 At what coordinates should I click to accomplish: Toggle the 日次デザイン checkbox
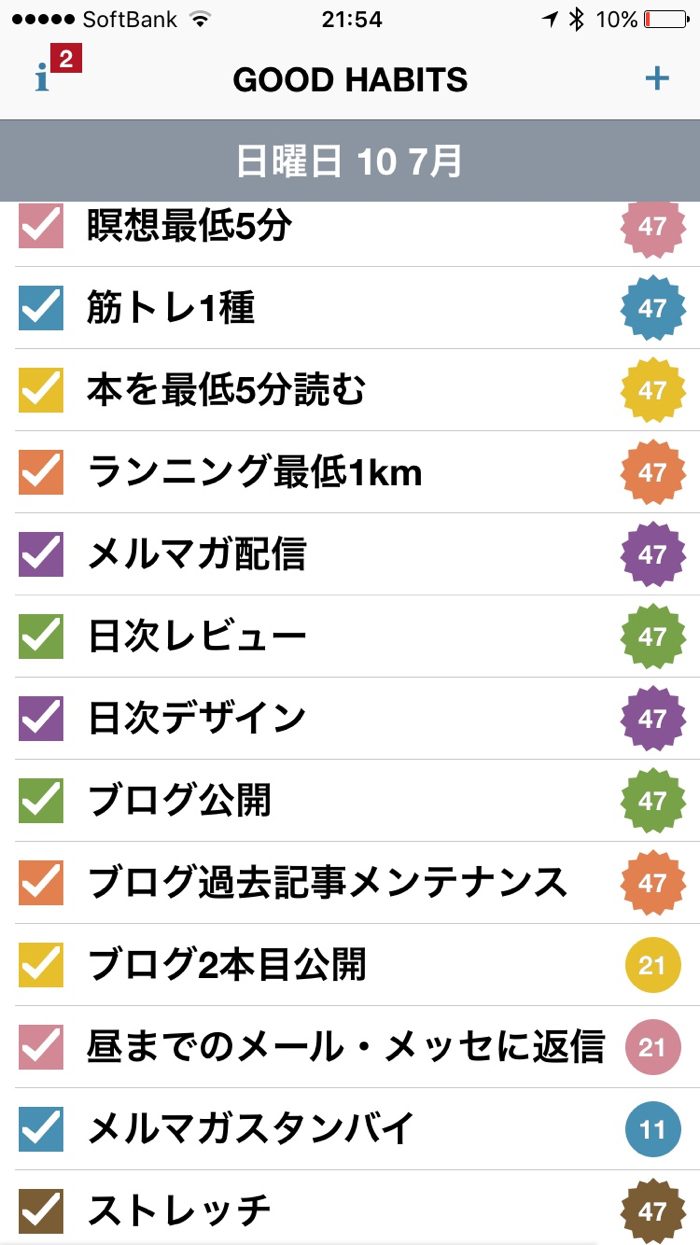click(x=41, y=718)
